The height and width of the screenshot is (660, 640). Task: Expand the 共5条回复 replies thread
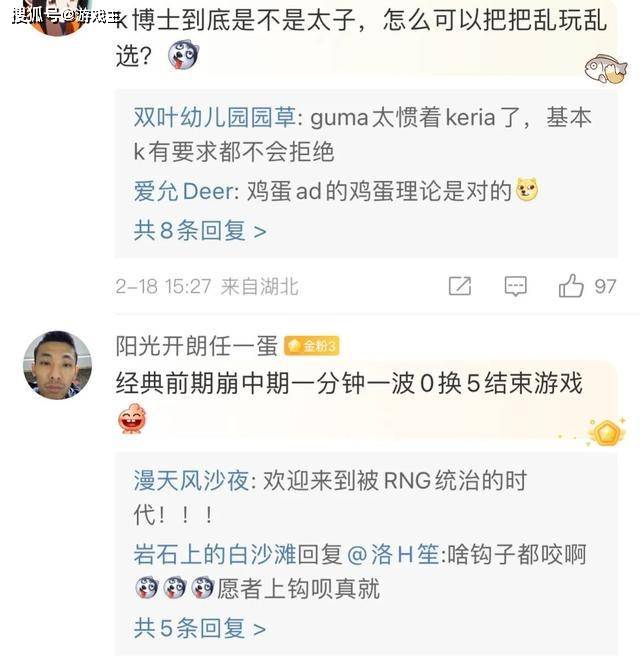click(200, 628)
